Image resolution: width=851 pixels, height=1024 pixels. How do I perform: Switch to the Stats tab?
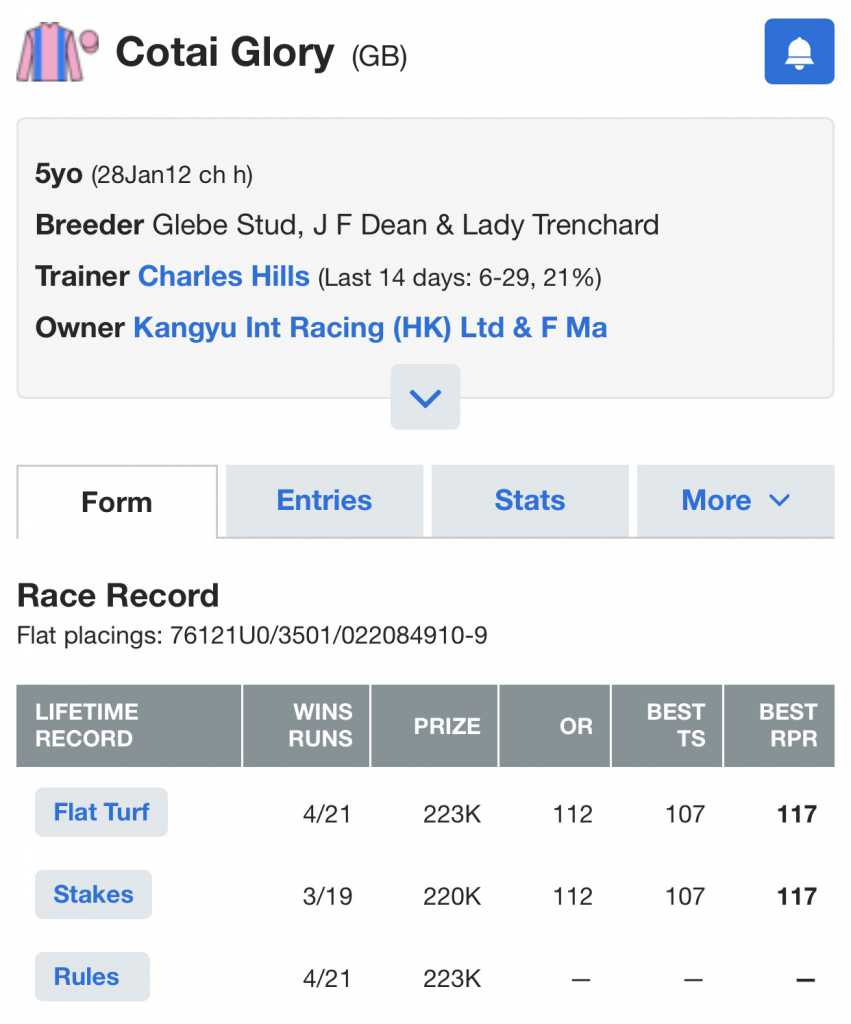(x=529, y=501)
